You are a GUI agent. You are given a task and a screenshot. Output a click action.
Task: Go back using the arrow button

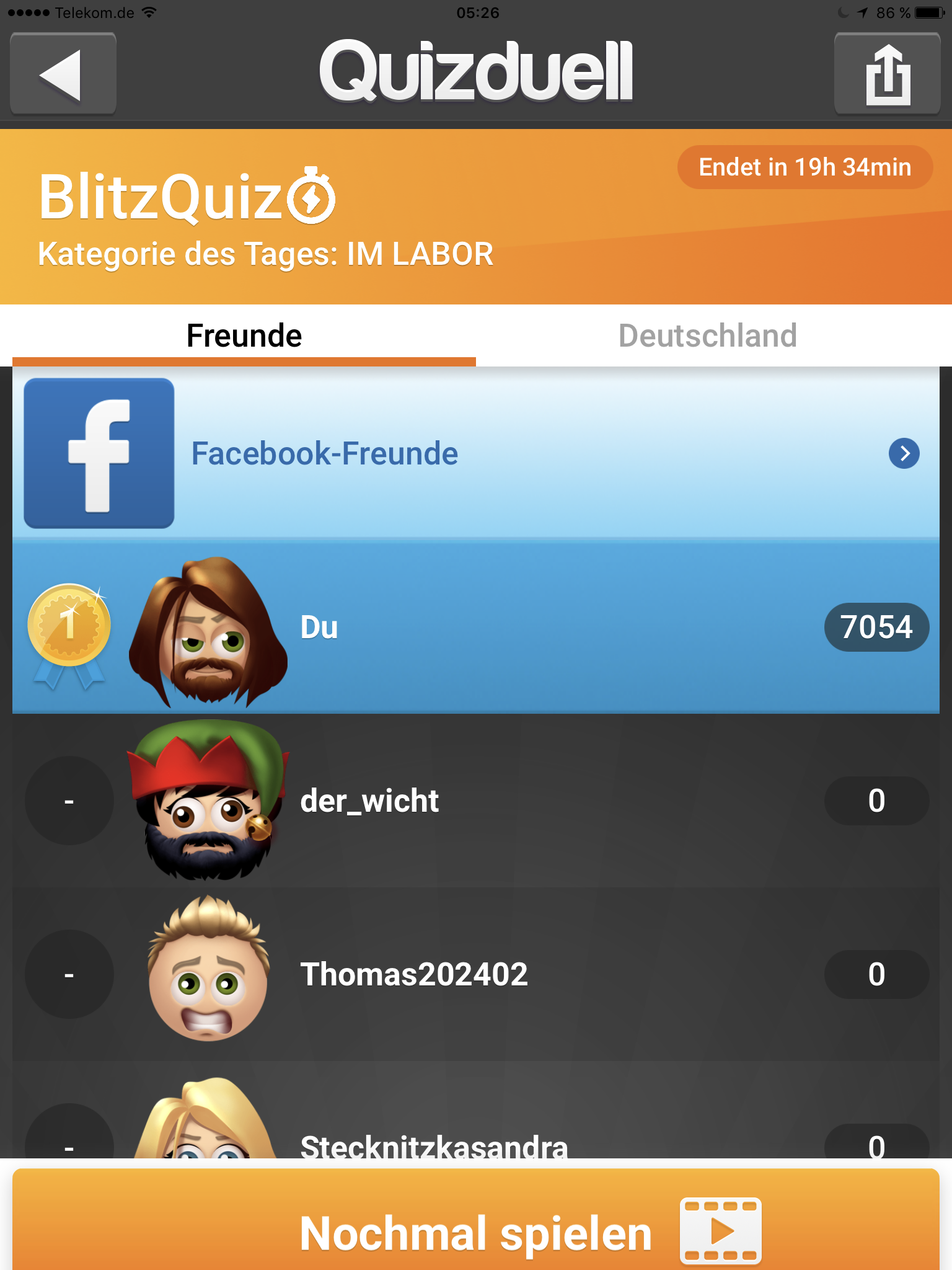(63, 74)
